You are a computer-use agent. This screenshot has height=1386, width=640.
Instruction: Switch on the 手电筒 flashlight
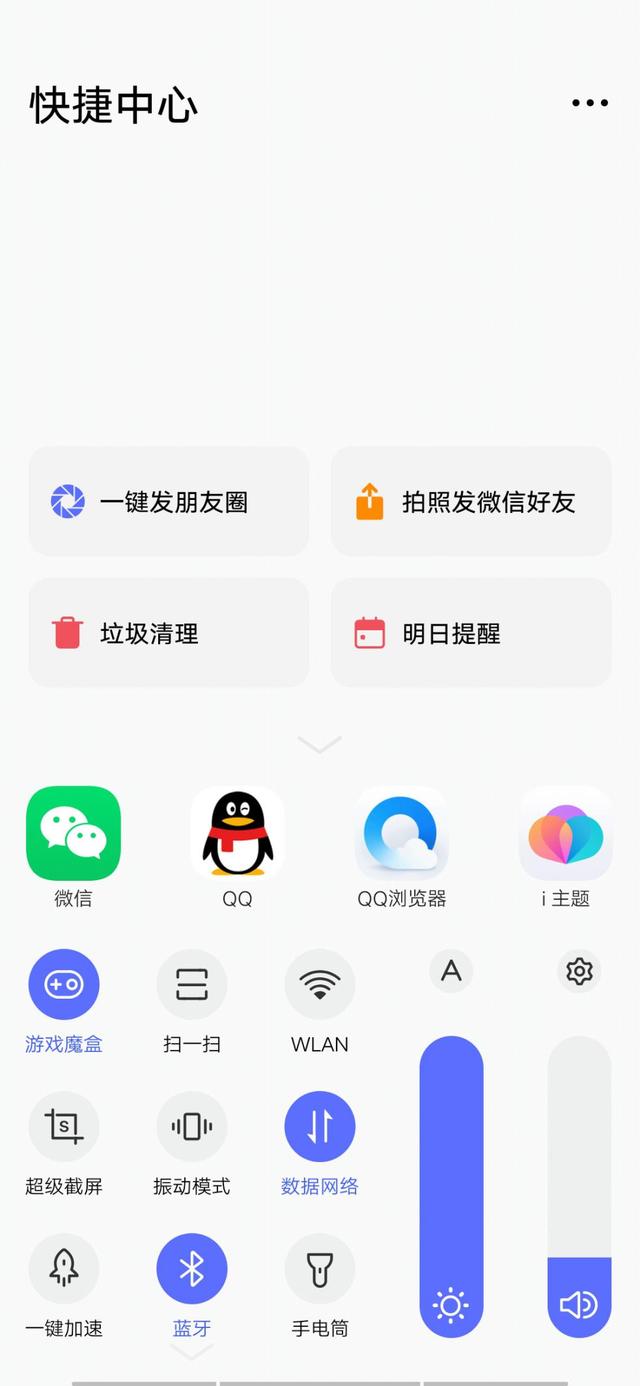tap(320, 1269)
